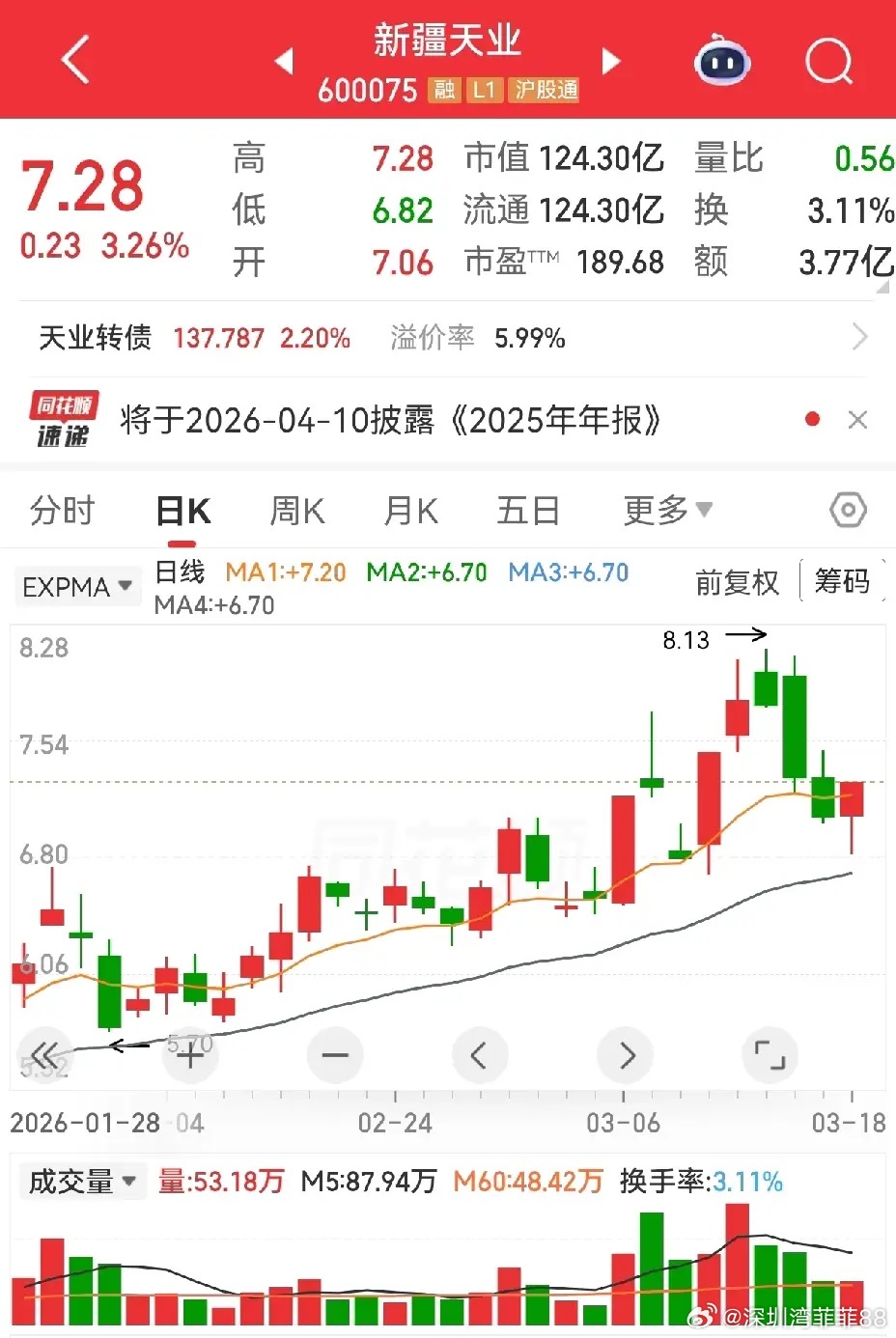Switch to the 分时 chart tab
This screenshot has height=1338, width=896.
point(63,511)
